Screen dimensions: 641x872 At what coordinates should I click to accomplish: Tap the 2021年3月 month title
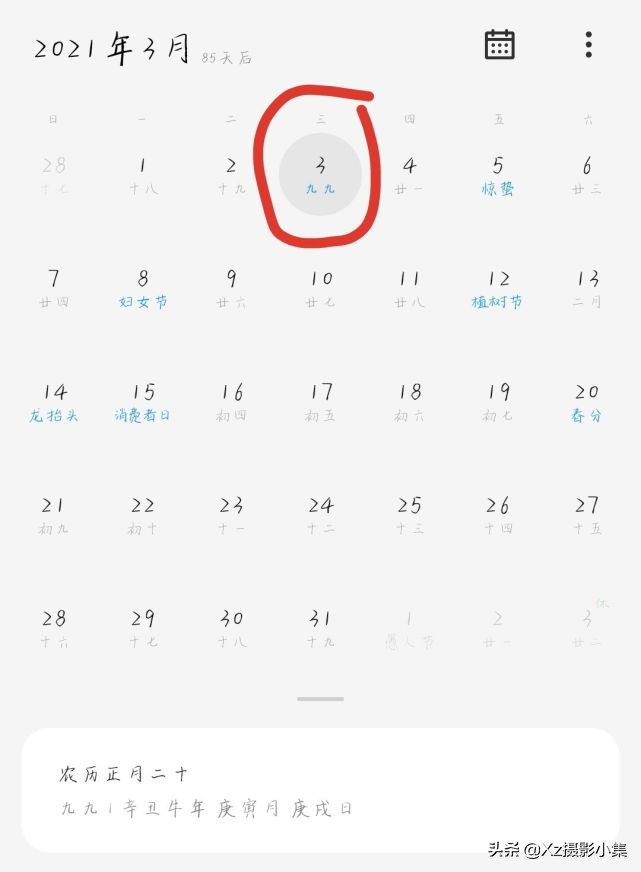[112, 49]
